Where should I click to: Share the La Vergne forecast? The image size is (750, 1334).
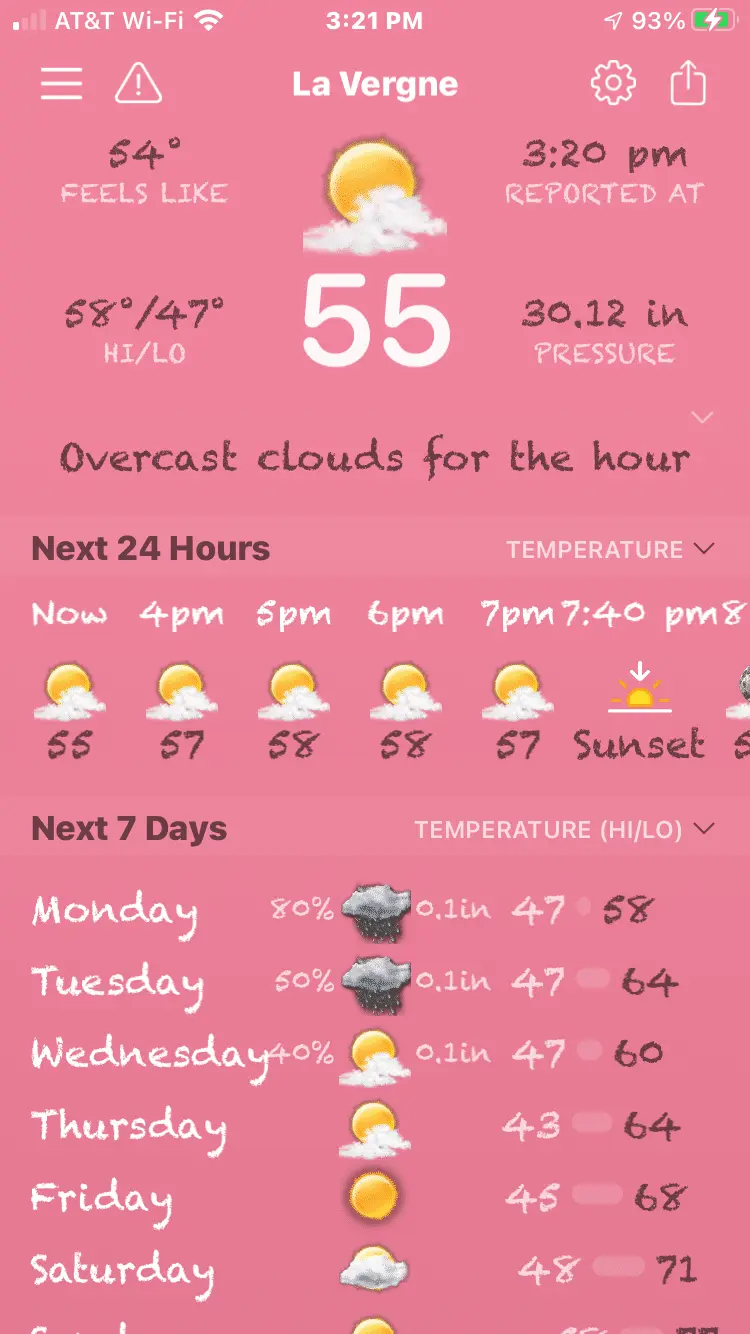[x=688, y=84]
